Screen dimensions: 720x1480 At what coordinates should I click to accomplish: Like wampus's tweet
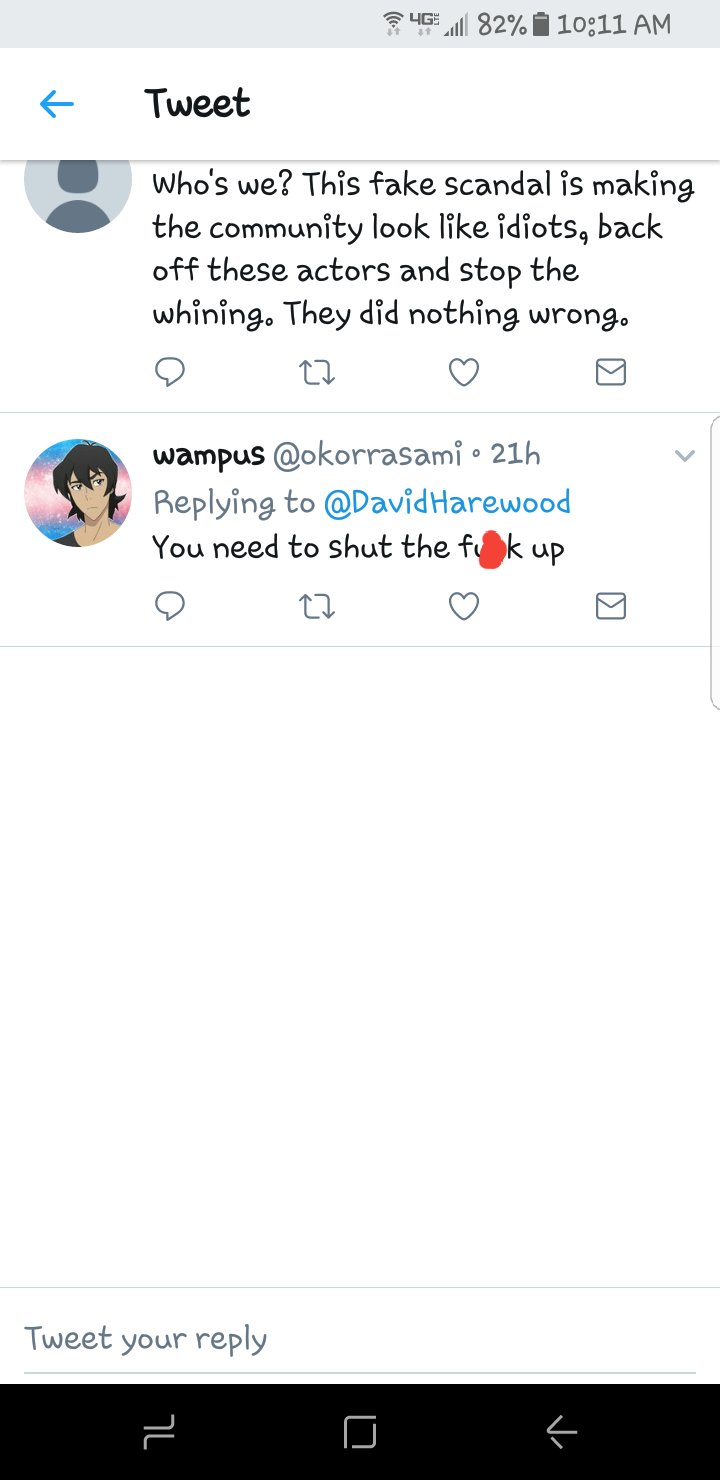(463, 606)
